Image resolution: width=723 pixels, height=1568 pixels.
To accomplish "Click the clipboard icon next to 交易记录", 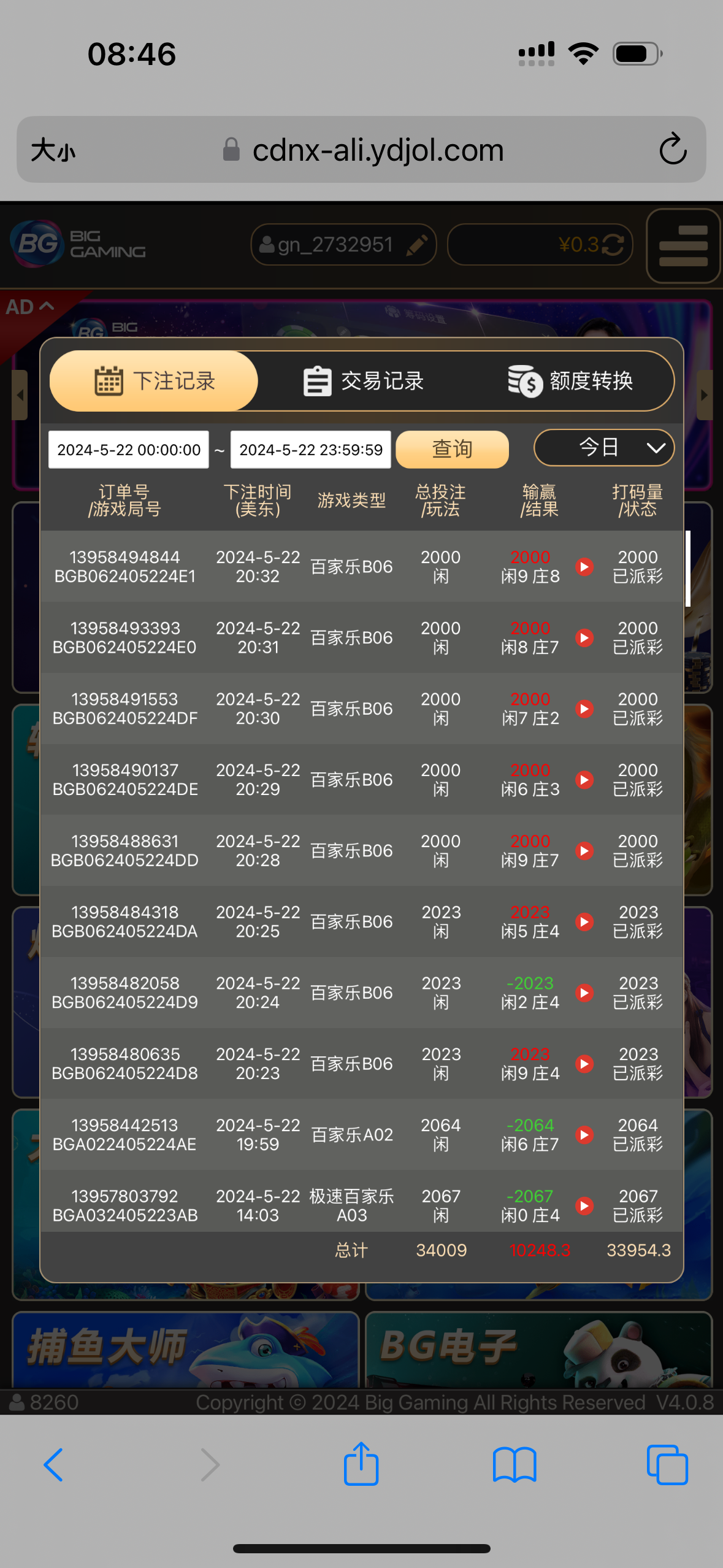I will click(316, 380).
